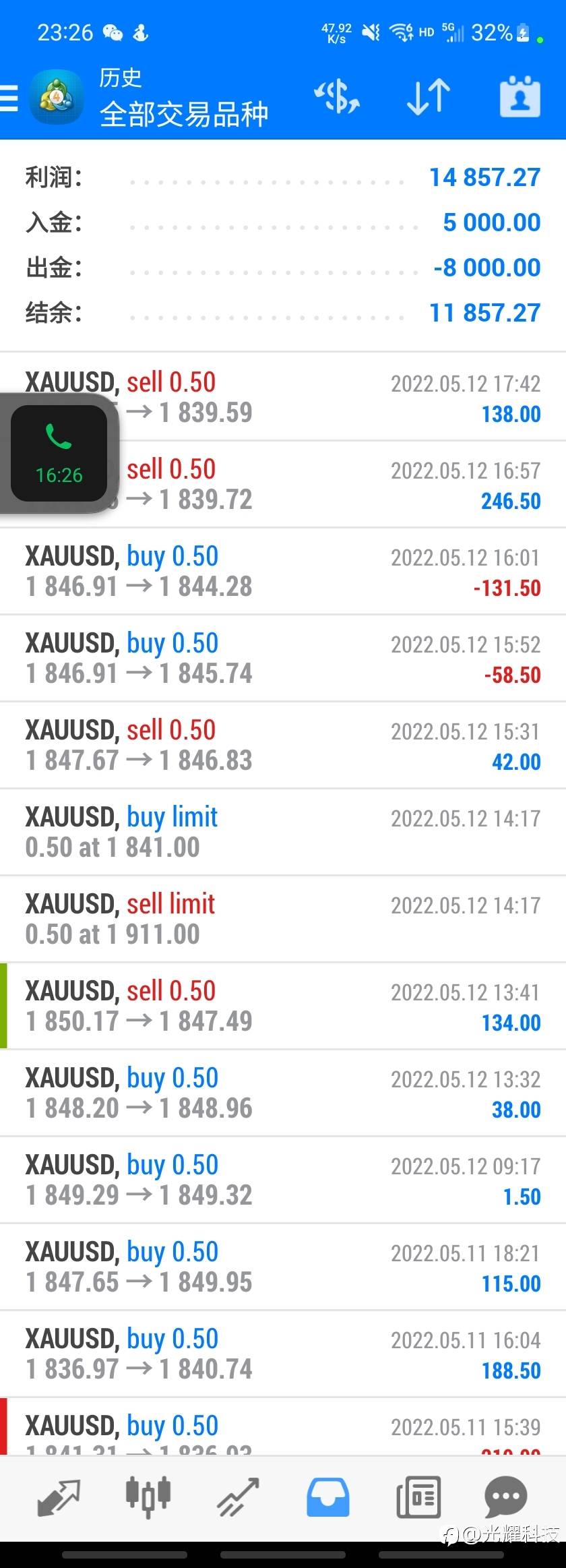Open the buy trade closed at 1 844.28
This screenshot has height=1568, width=566.
283,572
